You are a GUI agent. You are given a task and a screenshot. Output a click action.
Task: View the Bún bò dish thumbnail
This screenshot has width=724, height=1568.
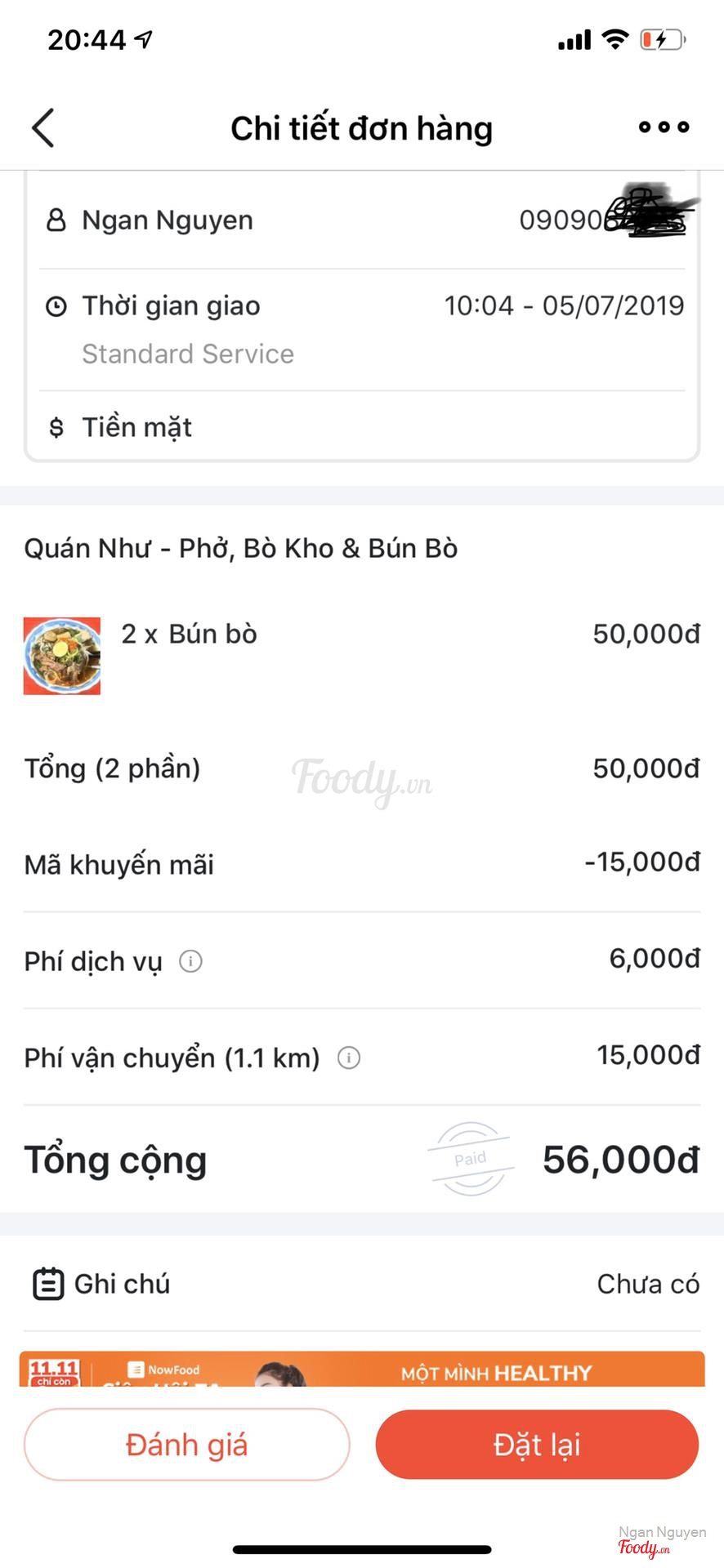point(62,656)
